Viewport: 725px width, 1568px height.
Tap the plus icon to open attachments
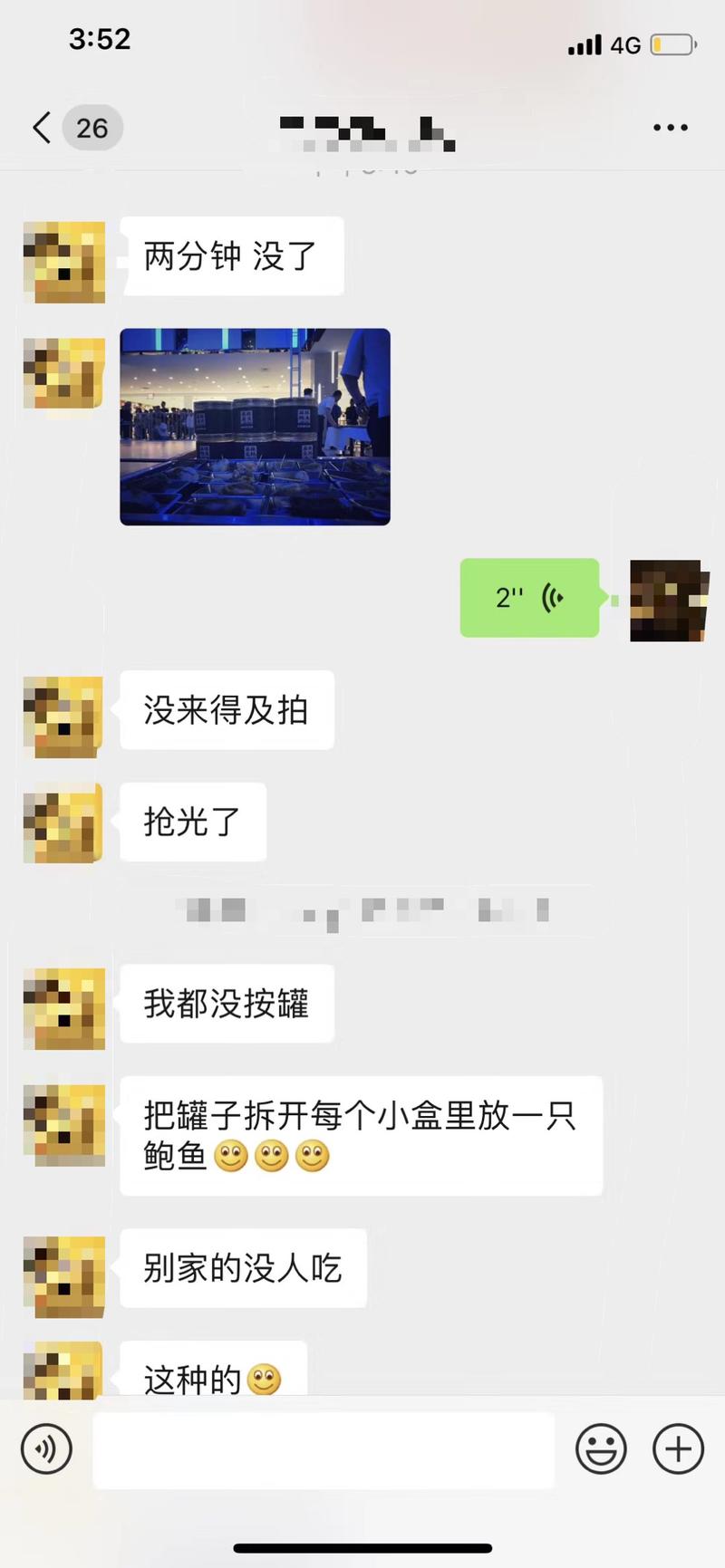[677, 1449]
